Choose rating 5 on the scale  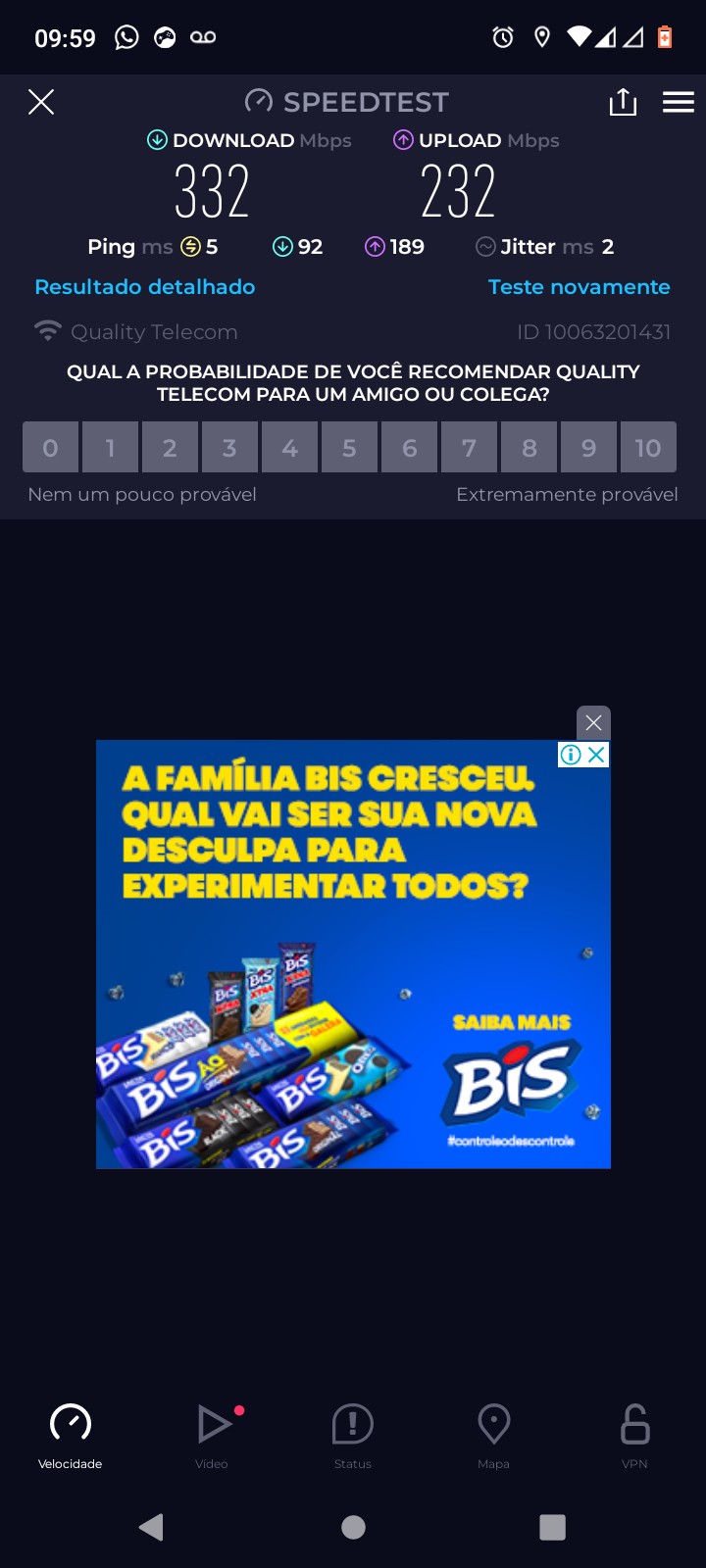point(349,448)
